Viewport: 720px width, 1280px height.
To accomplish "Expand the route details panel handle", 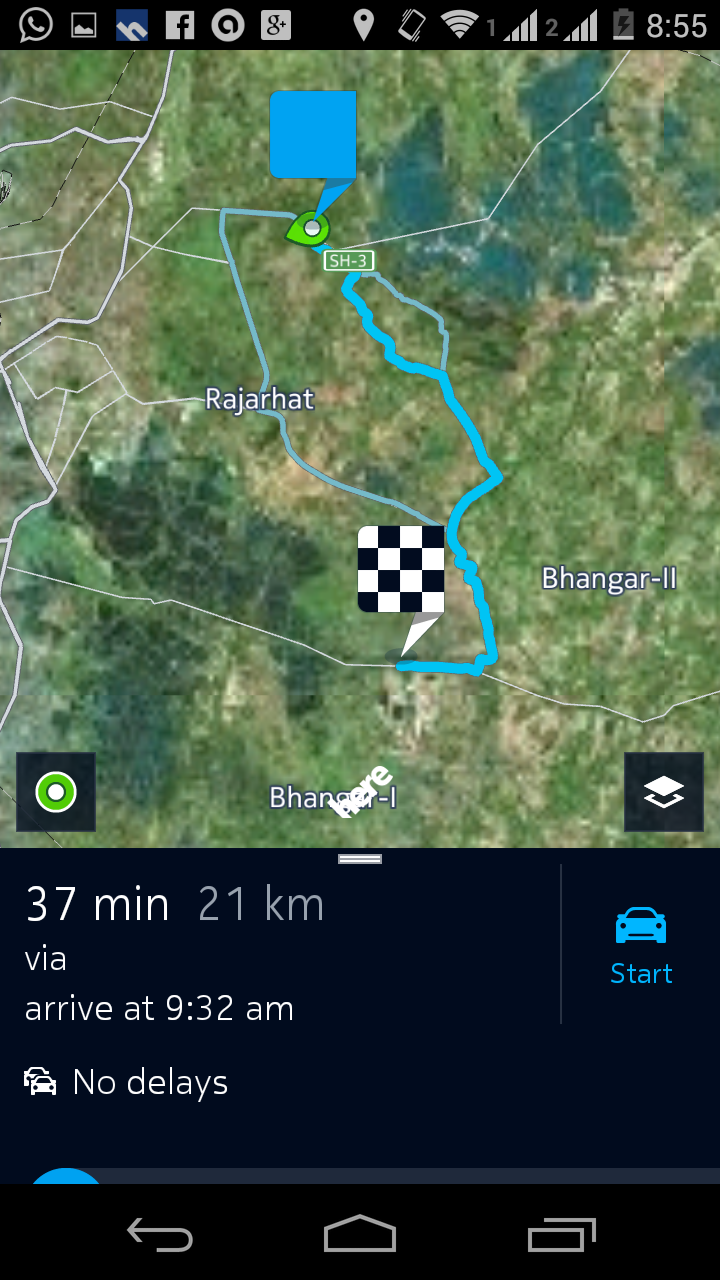I will pos(360,858).
